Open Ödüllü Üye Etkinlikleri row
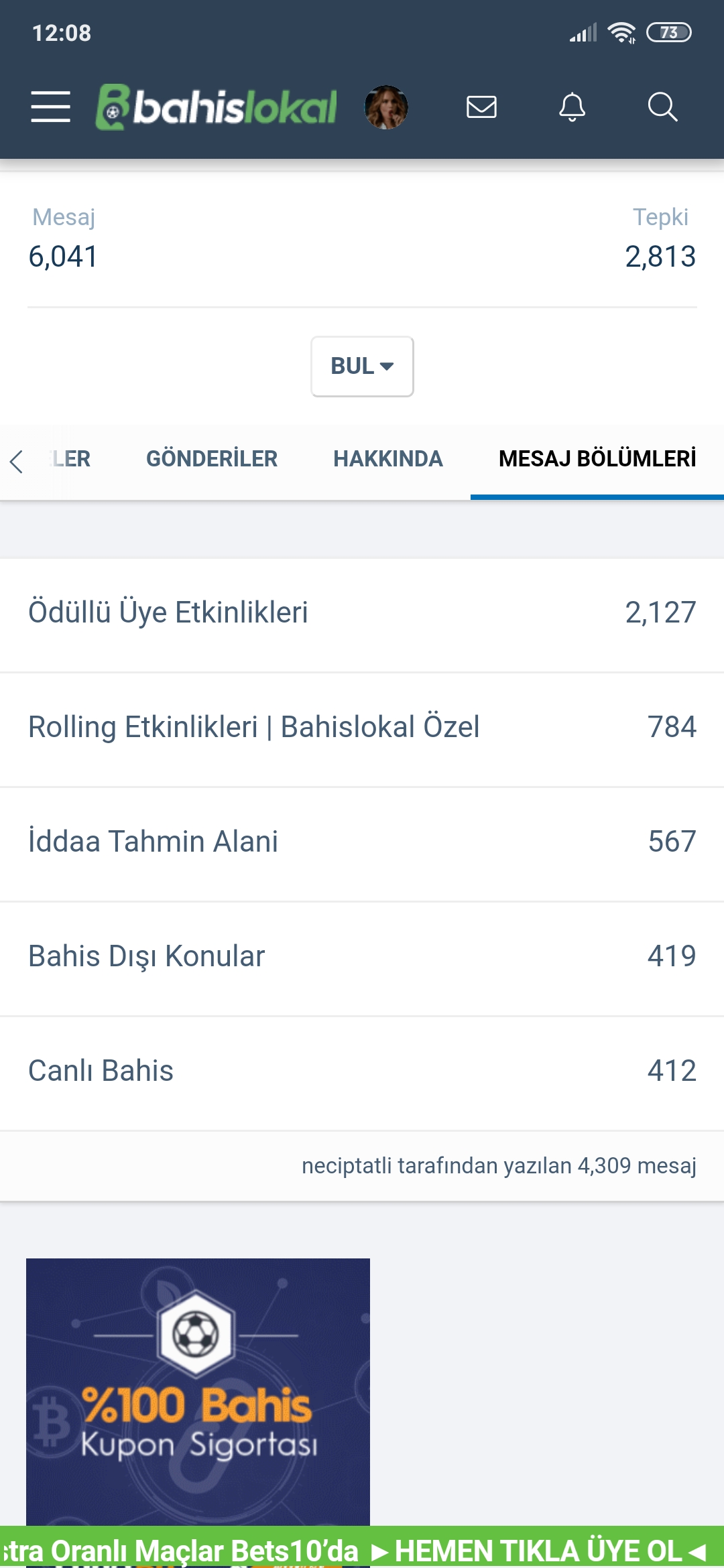 [x=362, y=613]
